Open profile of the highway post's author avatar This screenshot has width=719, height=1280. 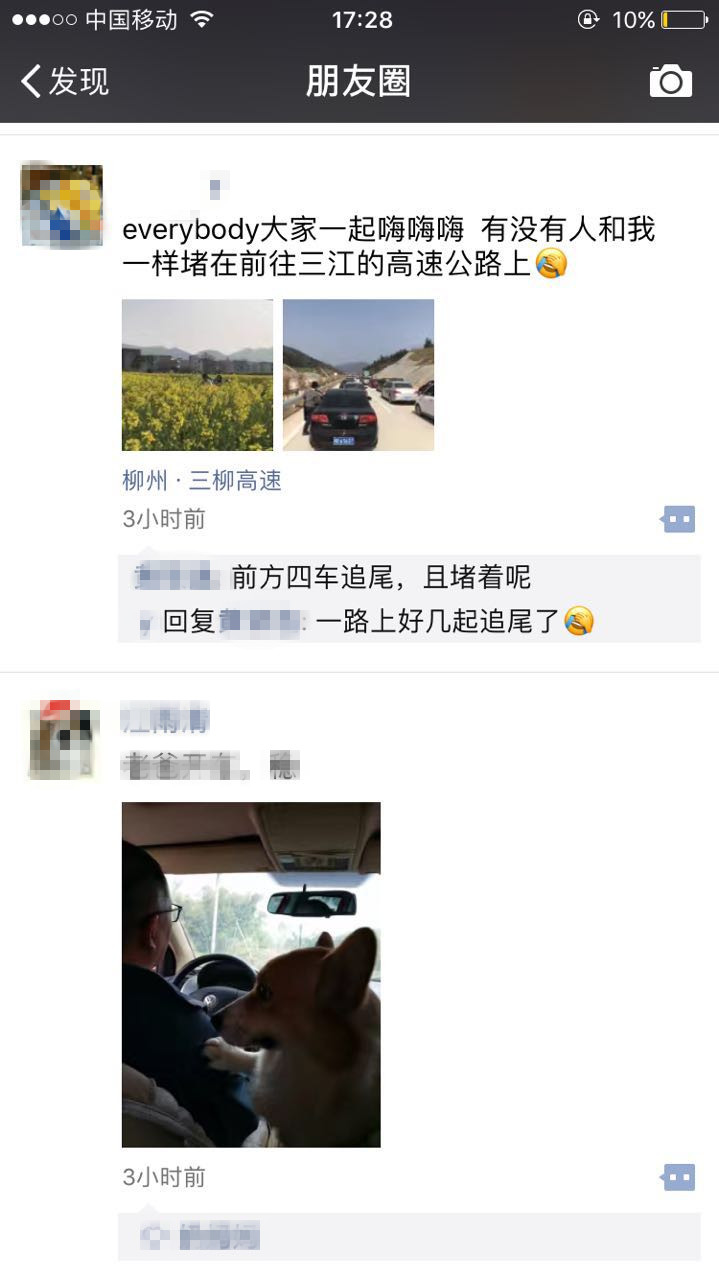coord(62,206)
